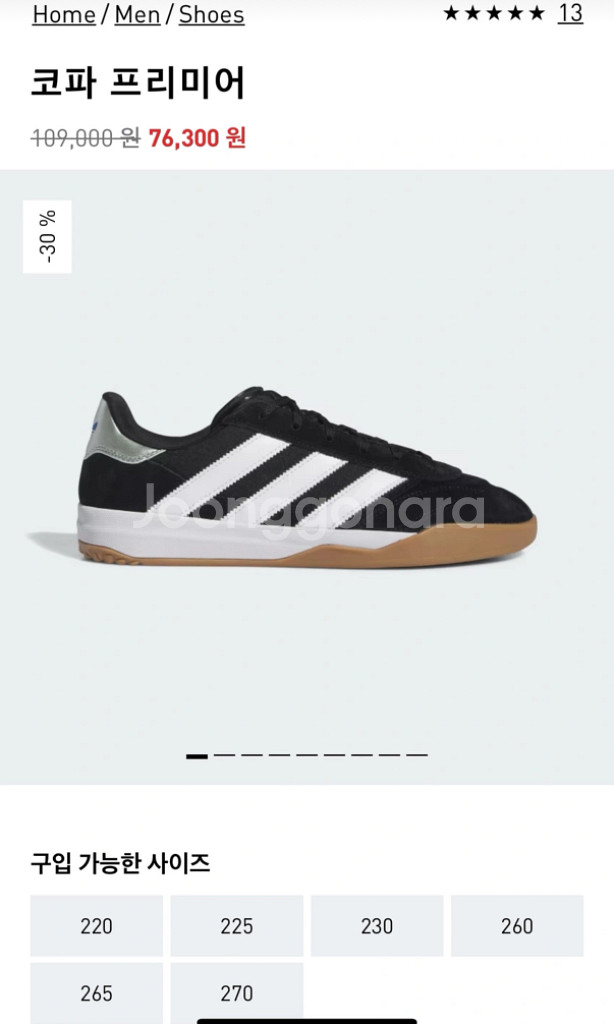The width and height of the screenshot is (614, 1024).
Task: View the 13 reviews link
Action: click(x=570, y=13)
